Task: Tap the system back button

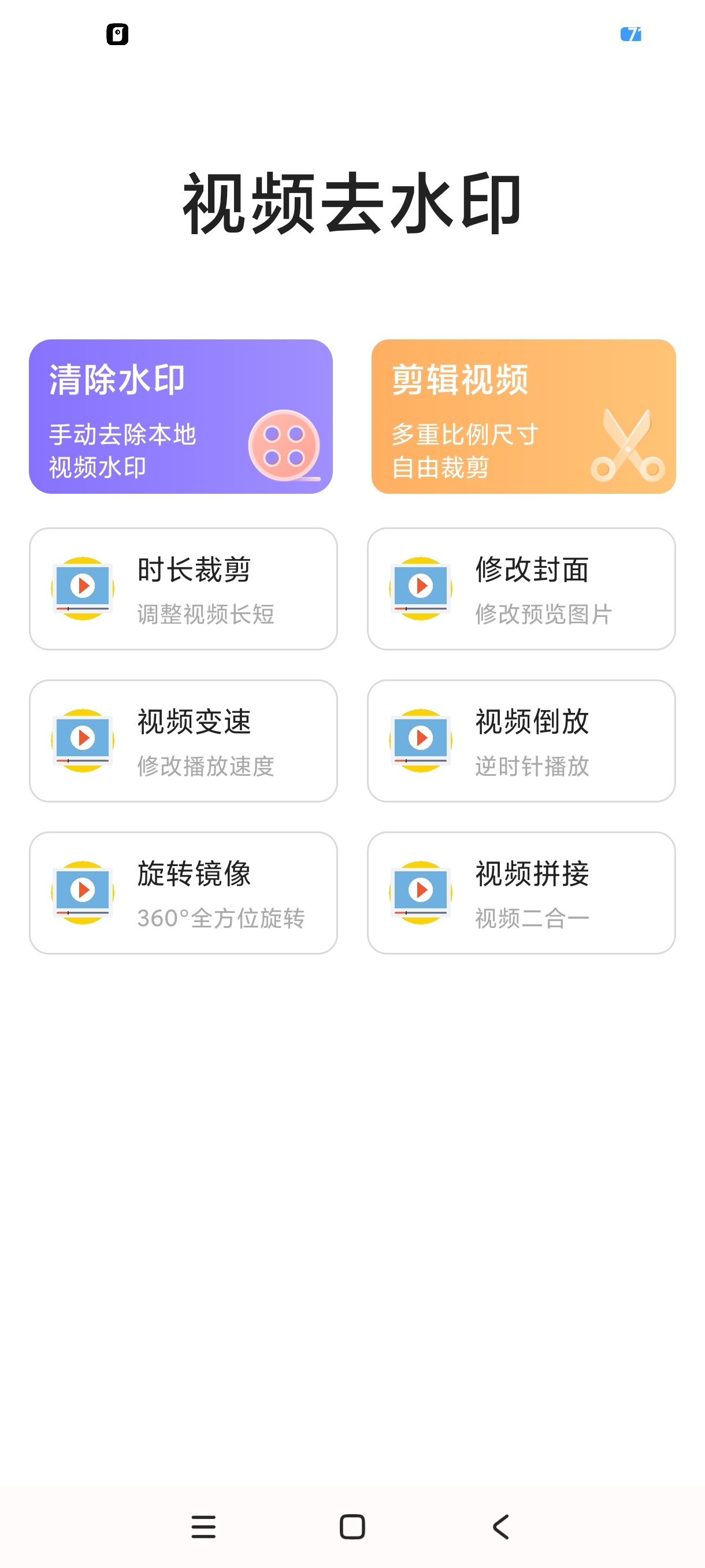Action: click(500, 1526)
